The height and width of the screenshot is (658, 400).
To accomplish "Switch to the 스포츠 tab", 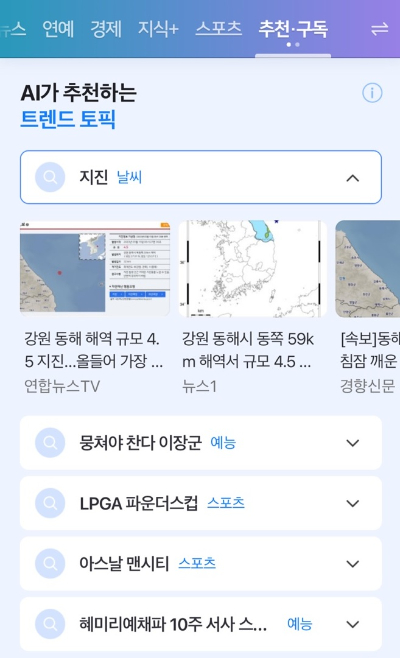I will 219,29.
